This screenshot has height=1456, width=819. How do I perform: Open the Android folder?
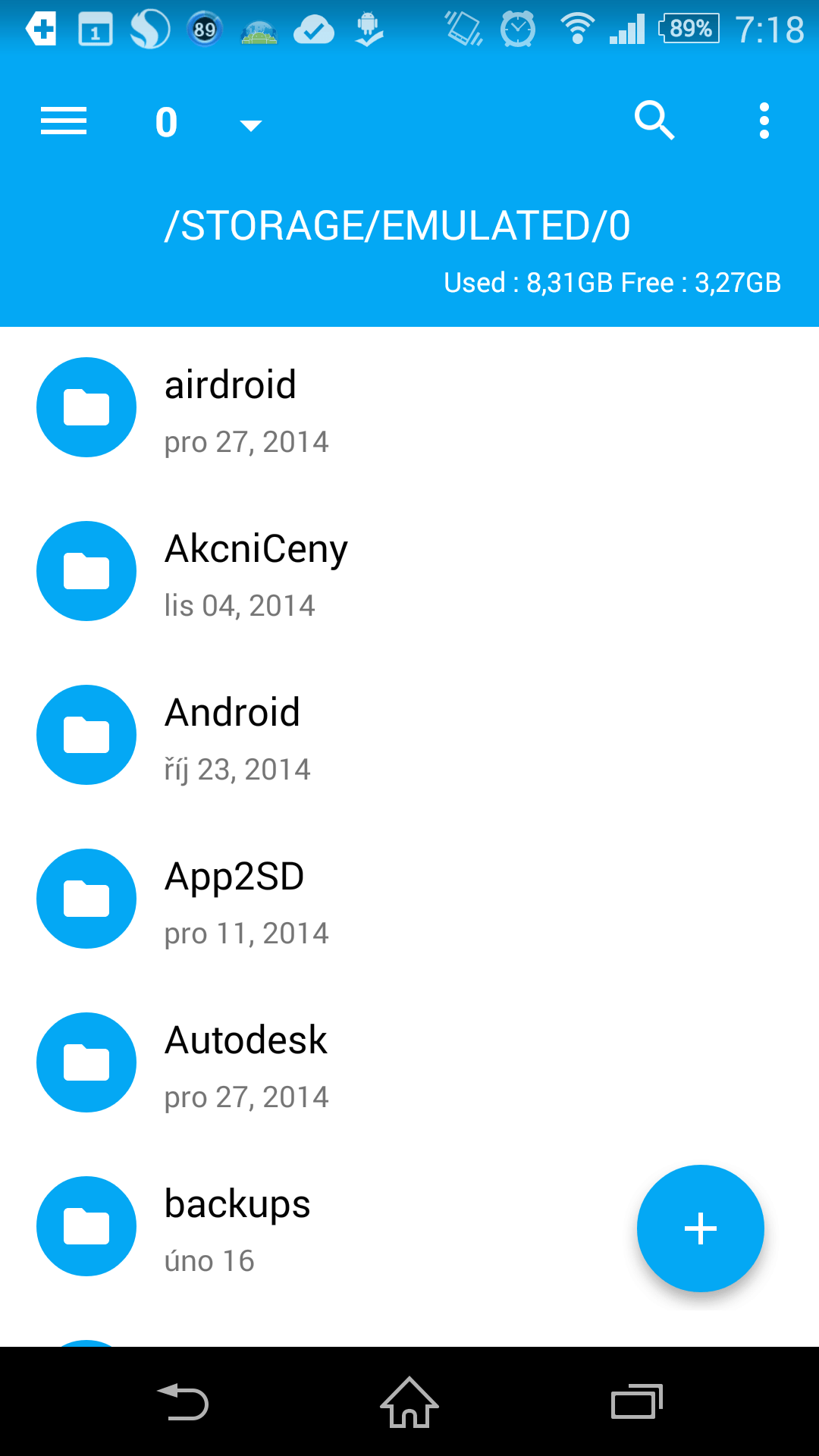point(409,736)
